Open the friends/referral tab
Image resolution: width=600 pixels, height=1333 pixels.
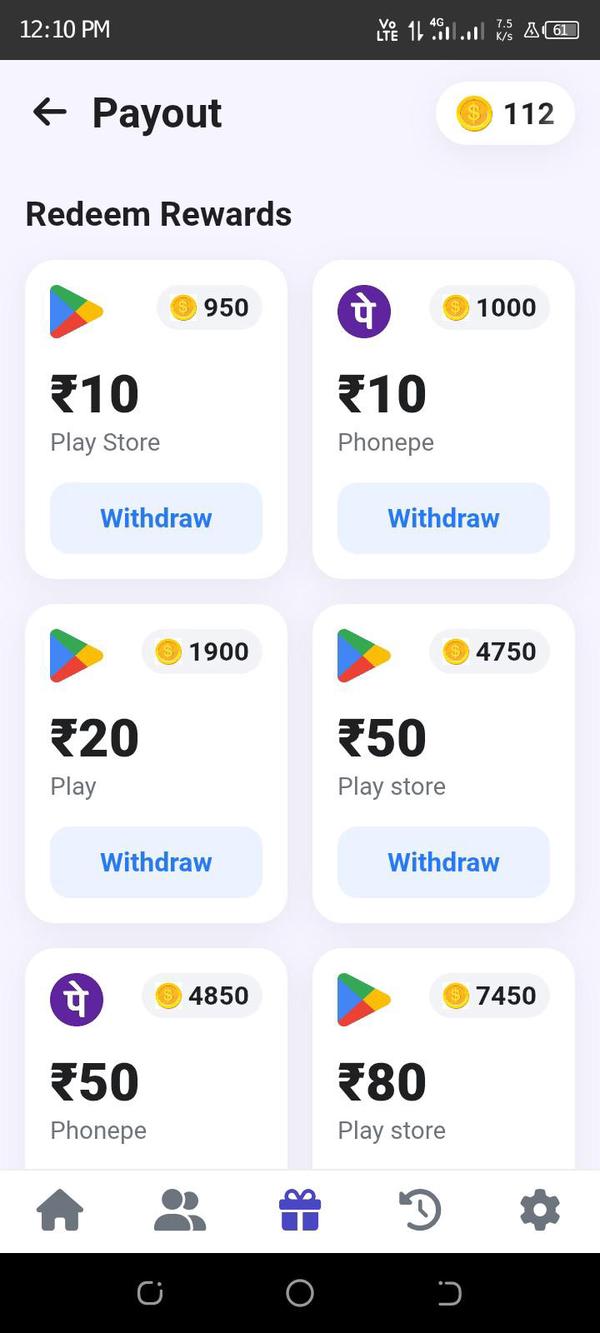click(x=180, y=1211)
